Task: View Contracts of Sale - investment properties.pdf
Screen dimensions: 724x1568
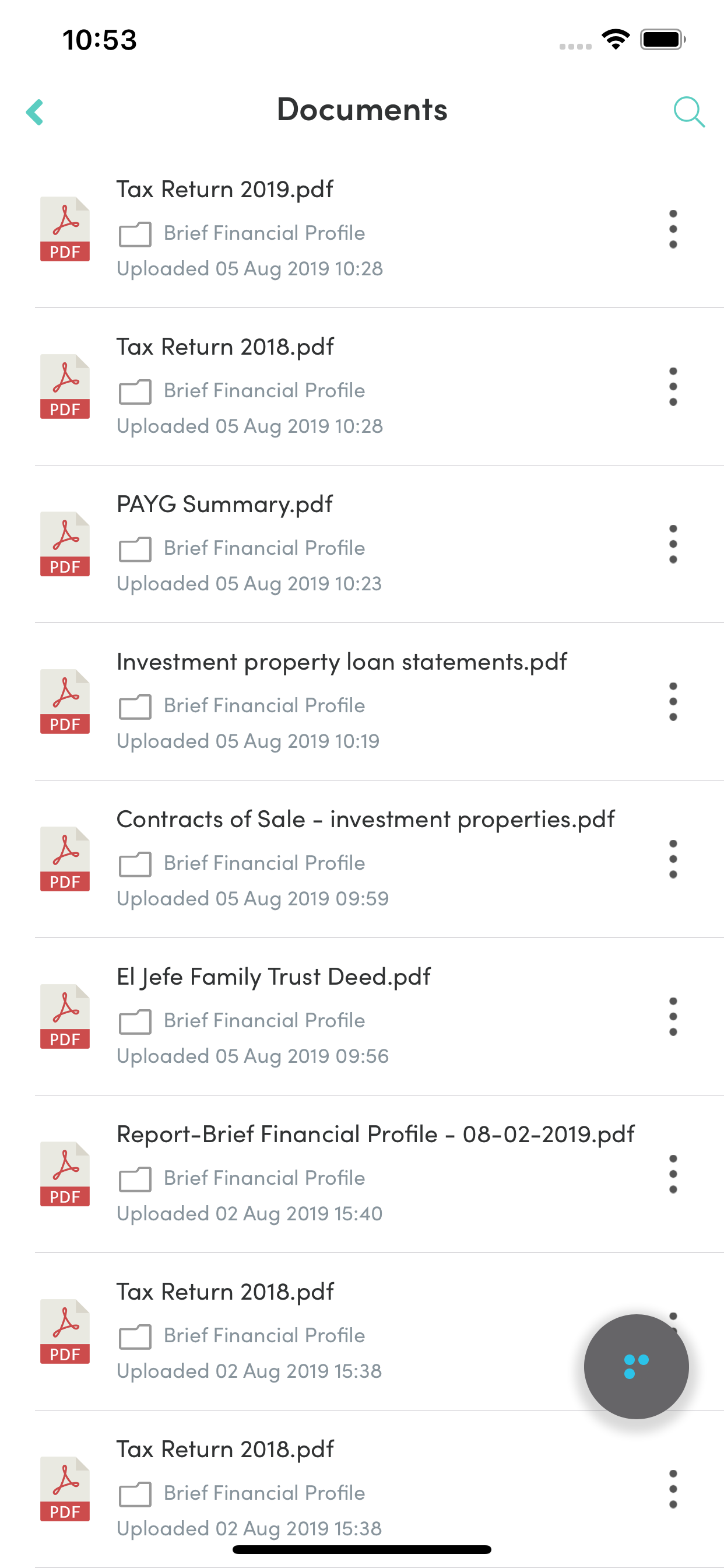Action: (x=362, y=859)
